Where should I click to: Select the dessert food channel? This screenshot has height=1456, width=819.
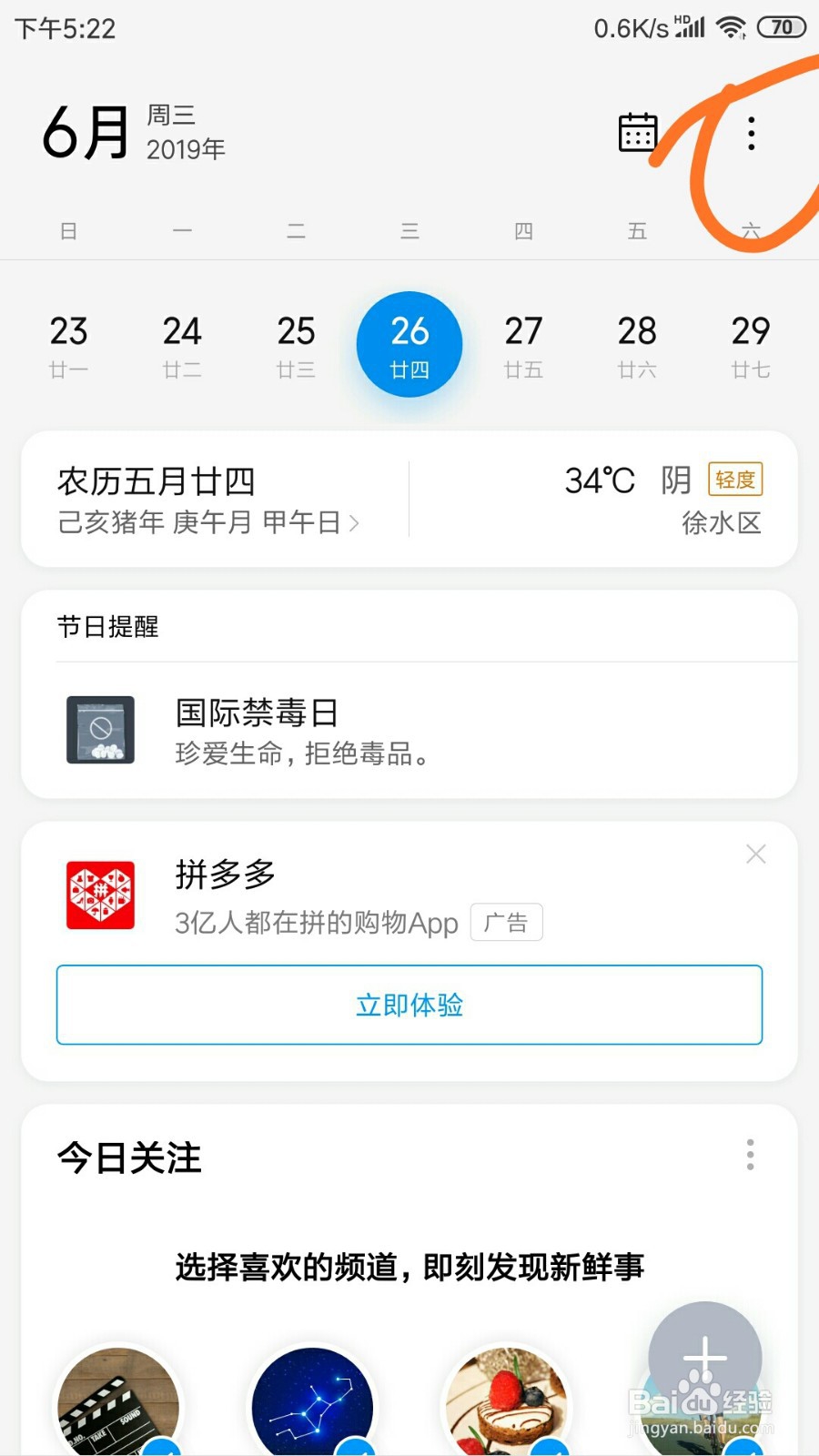[507, 1401]
